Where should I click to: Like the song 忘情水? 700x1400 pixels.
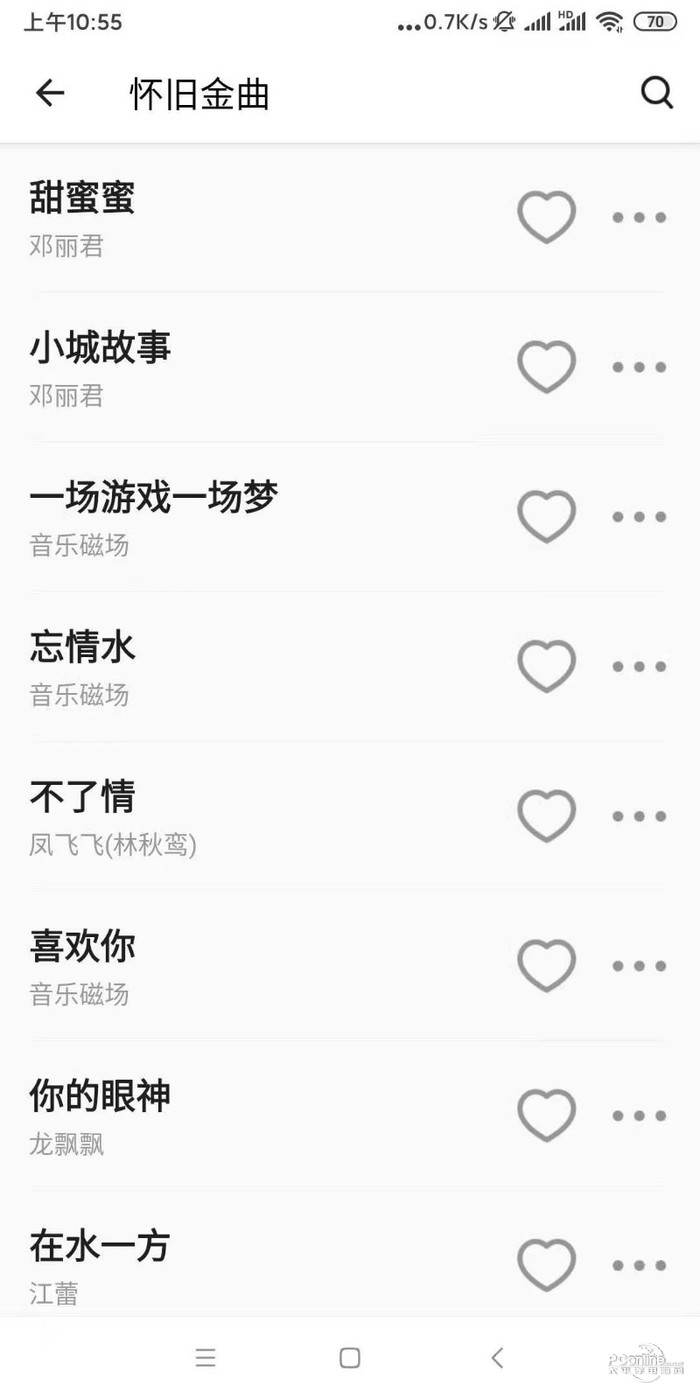pos(546,666)
